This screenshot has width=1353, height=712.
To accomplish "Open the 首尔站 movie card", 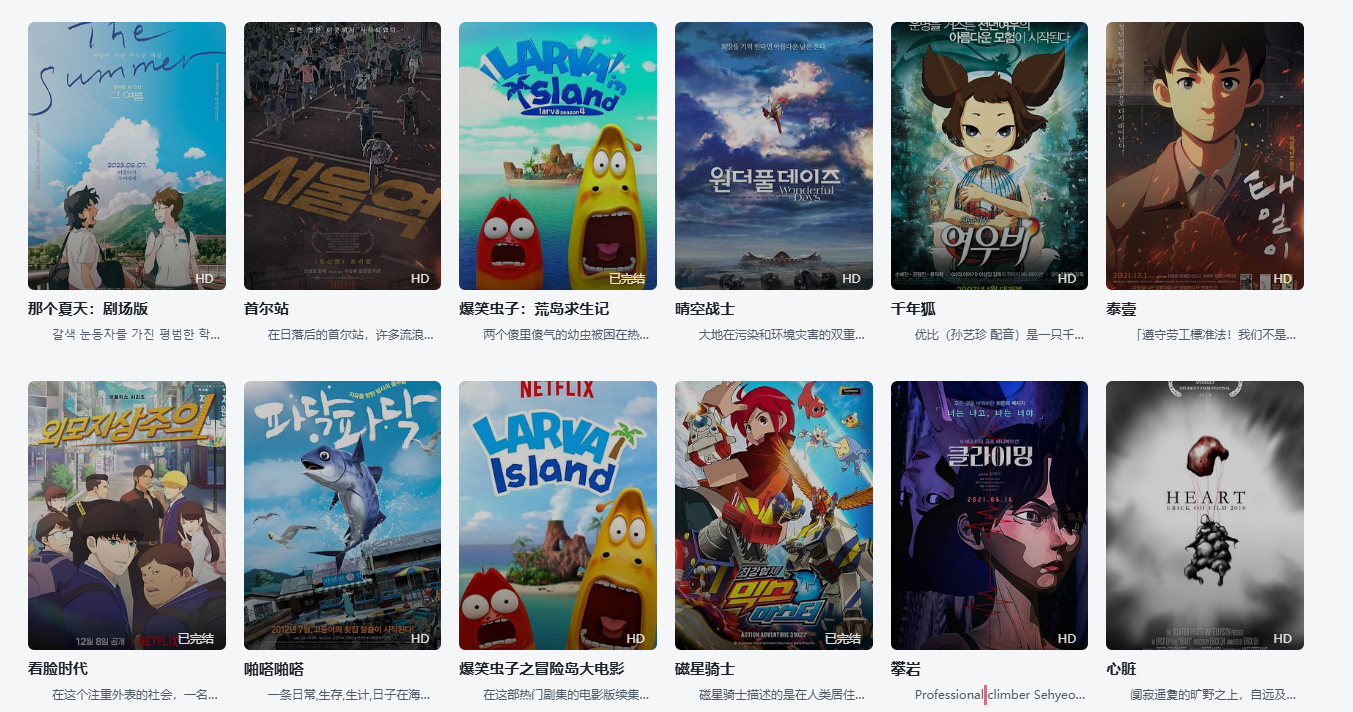I will point(342,156).
